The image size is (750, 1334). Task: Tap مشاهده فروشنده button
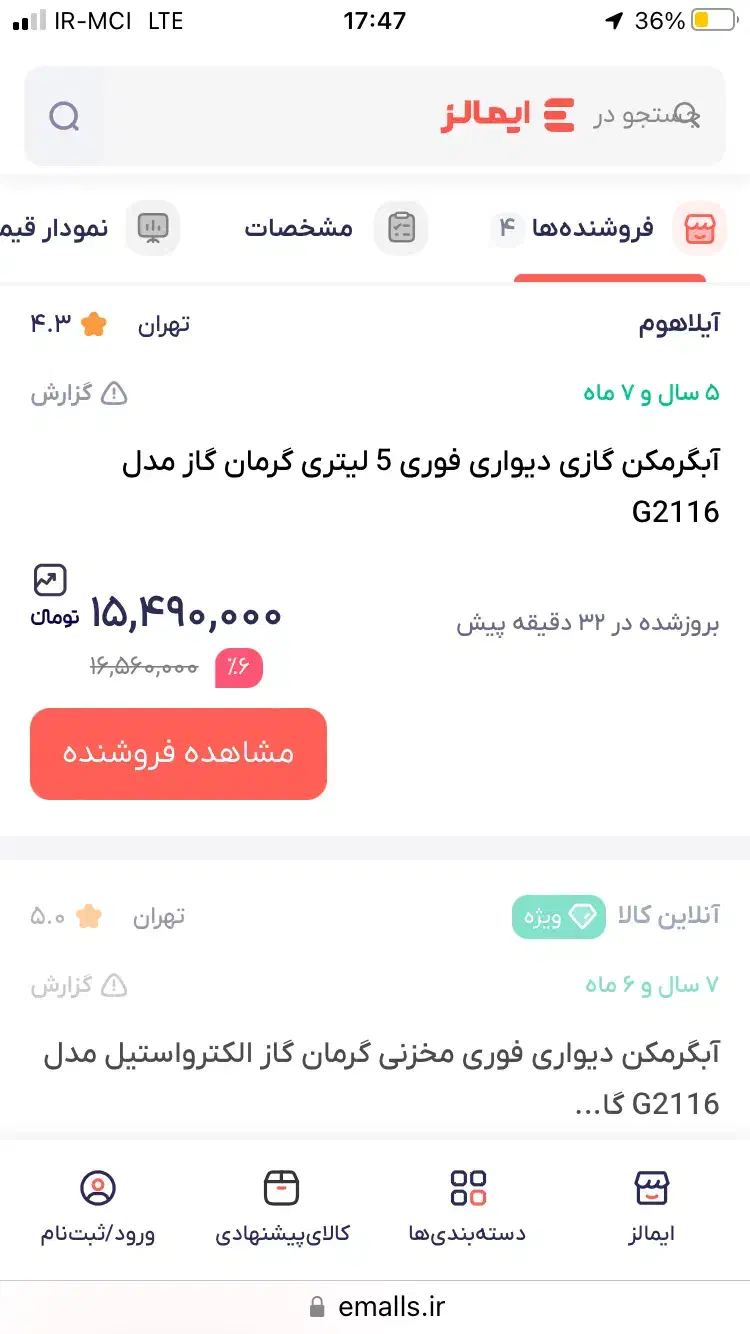178,754
